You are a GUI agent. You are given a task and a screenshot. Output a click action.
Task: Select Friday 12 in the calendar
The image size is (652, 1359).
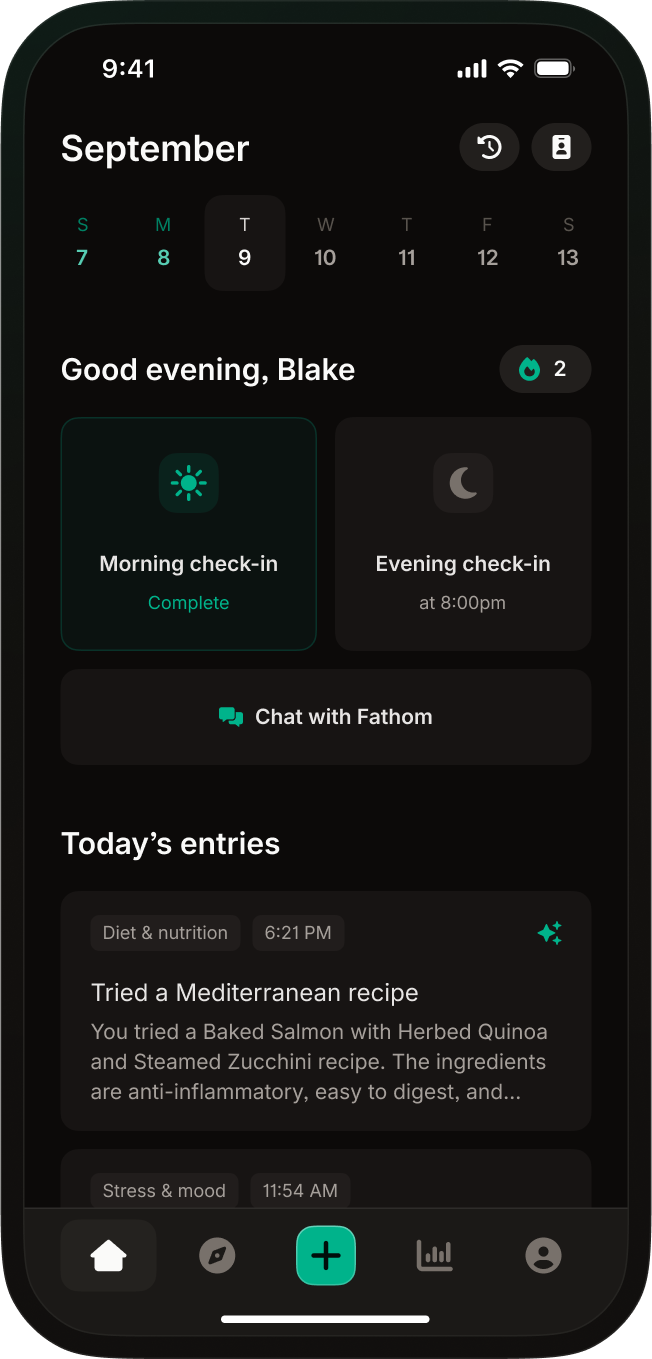coord(487,243)
